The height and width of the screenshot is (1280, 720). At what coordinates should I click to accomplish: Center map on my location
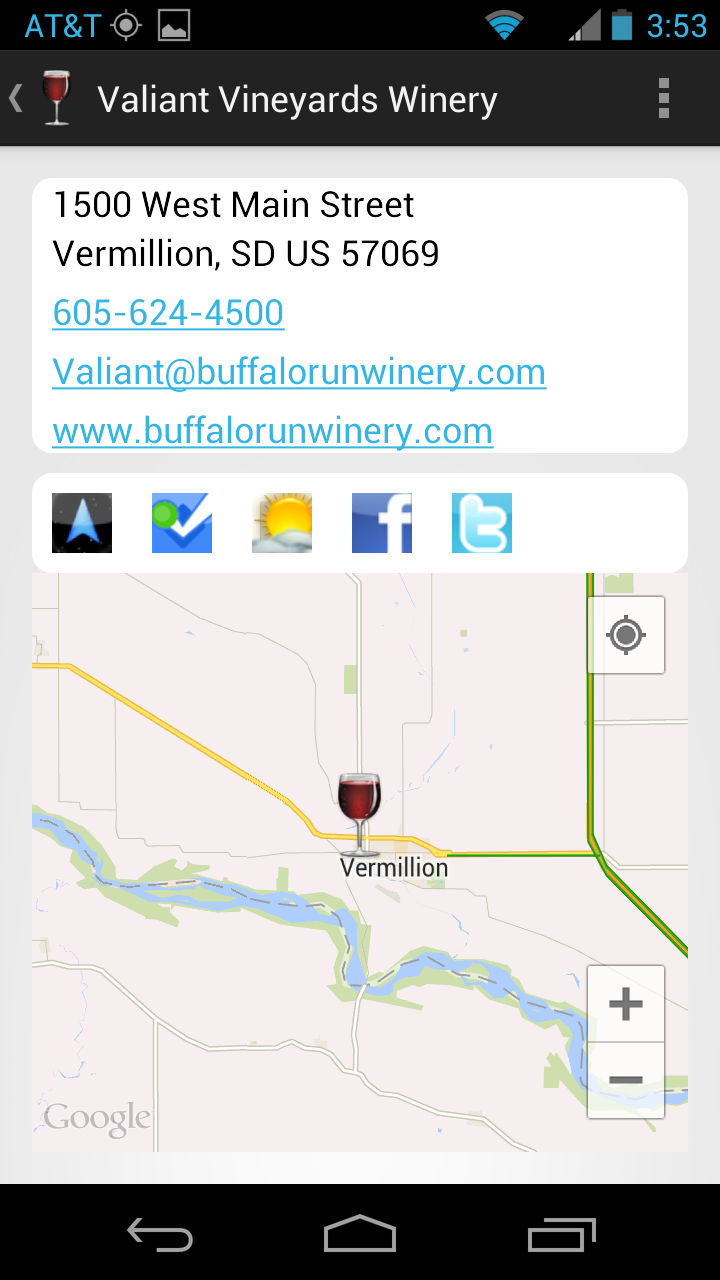coord(626,635)
